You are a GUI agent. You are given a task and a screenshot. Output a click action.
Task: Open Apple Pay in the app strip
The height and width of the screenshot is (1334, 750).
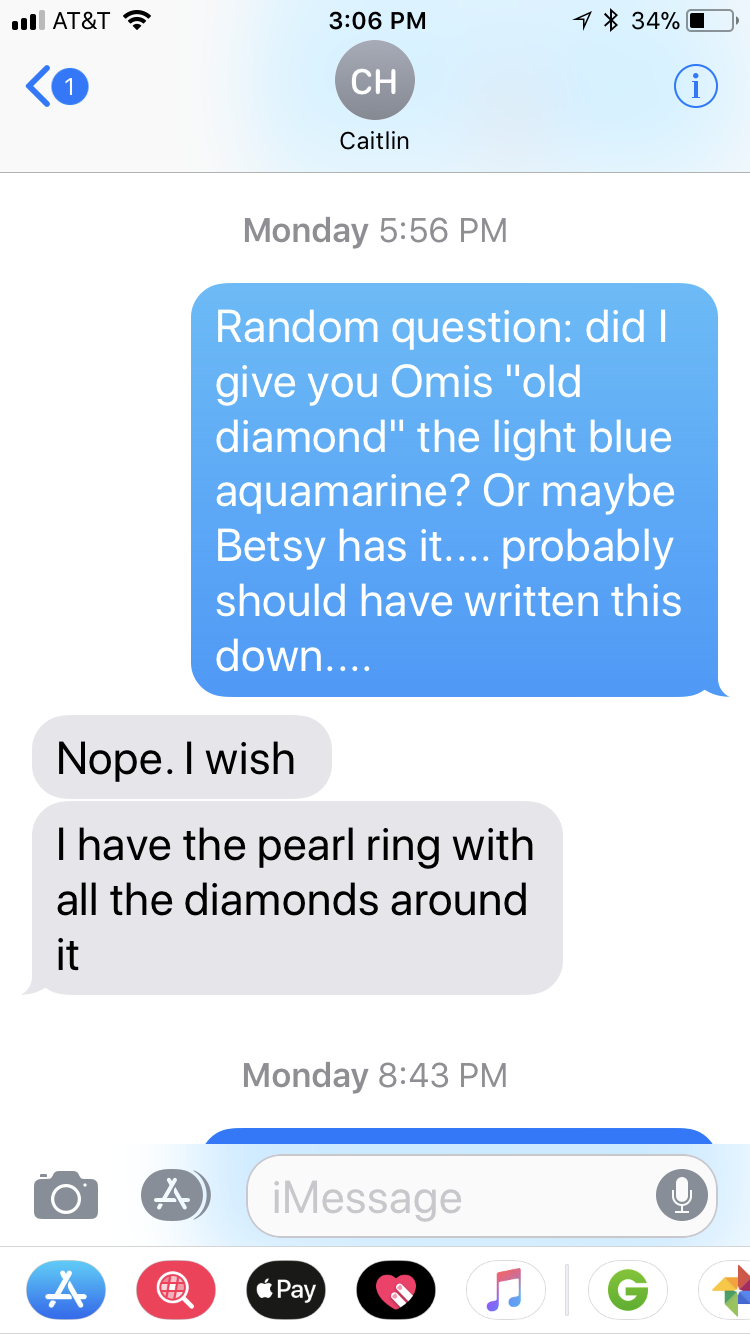click(285, 1289)
